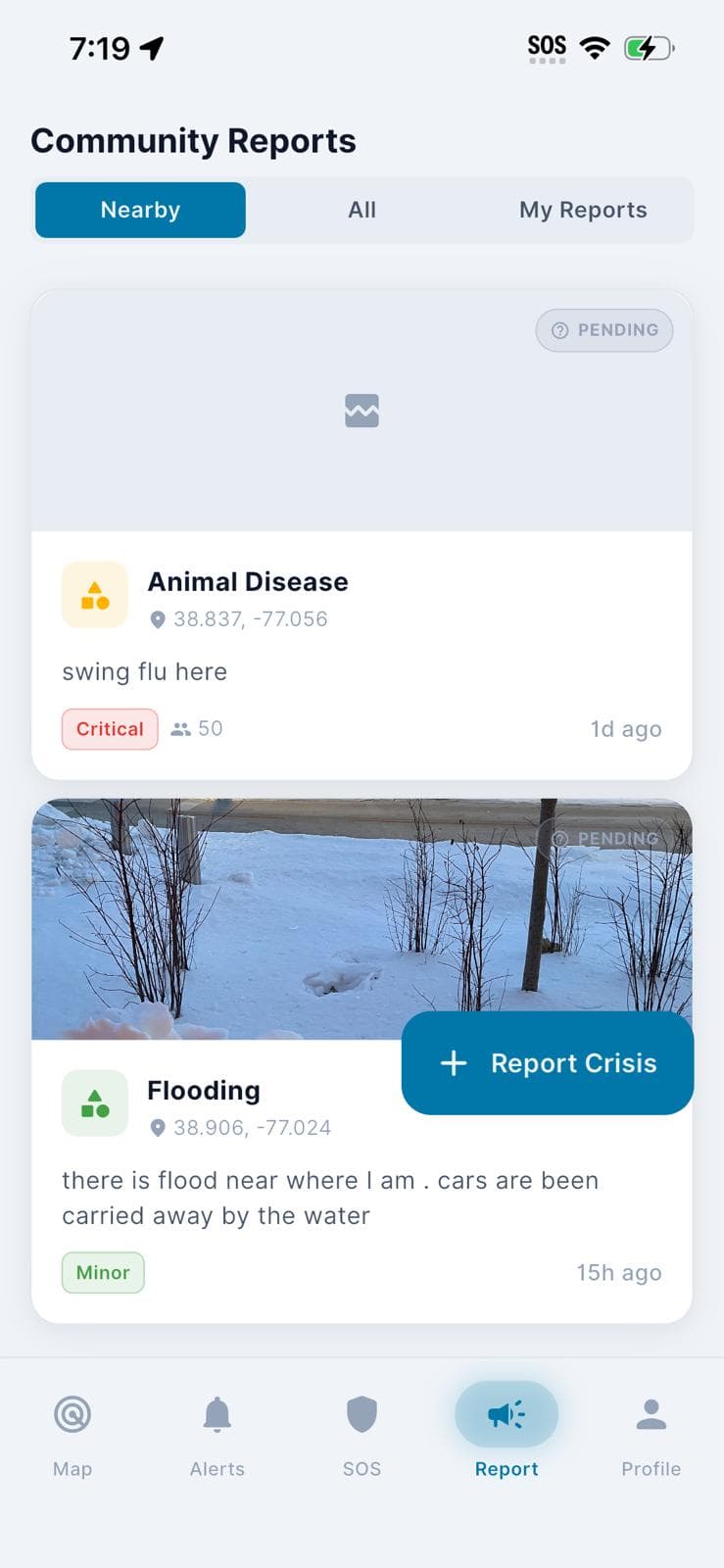Click the coordinates 38.906, -77.024
Screen dimensions: 724x1568
(240, 1127)
